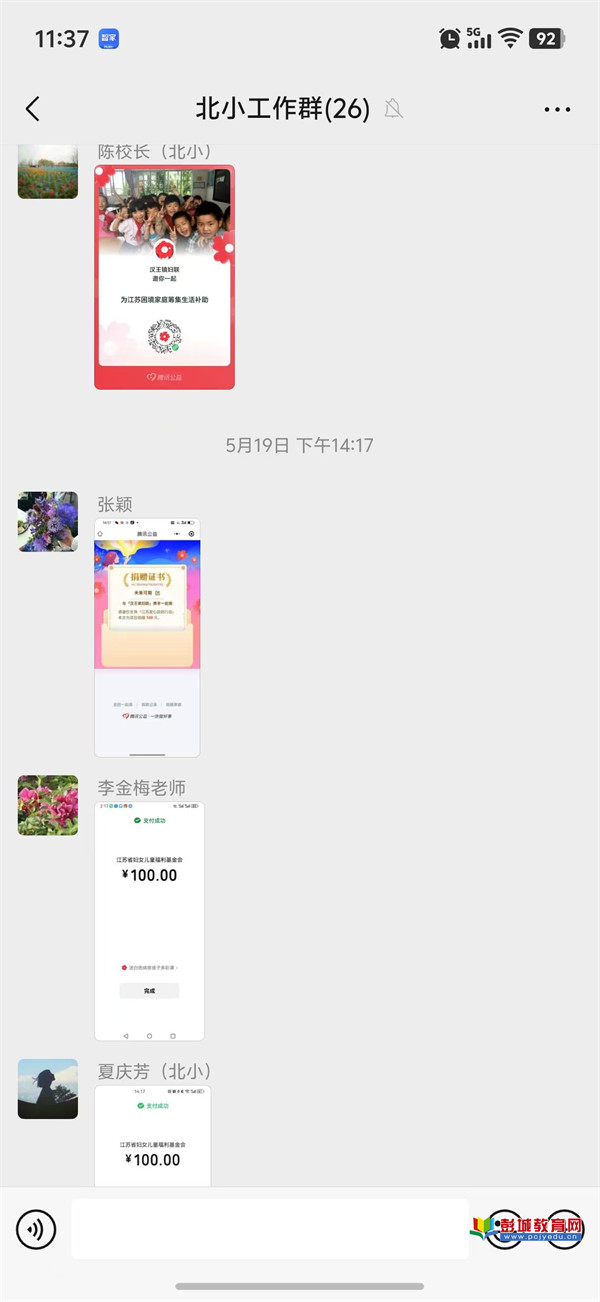Open 陈校长's shared donation poster image
This screenshot has width=600, height=1302.
[164, 277]
